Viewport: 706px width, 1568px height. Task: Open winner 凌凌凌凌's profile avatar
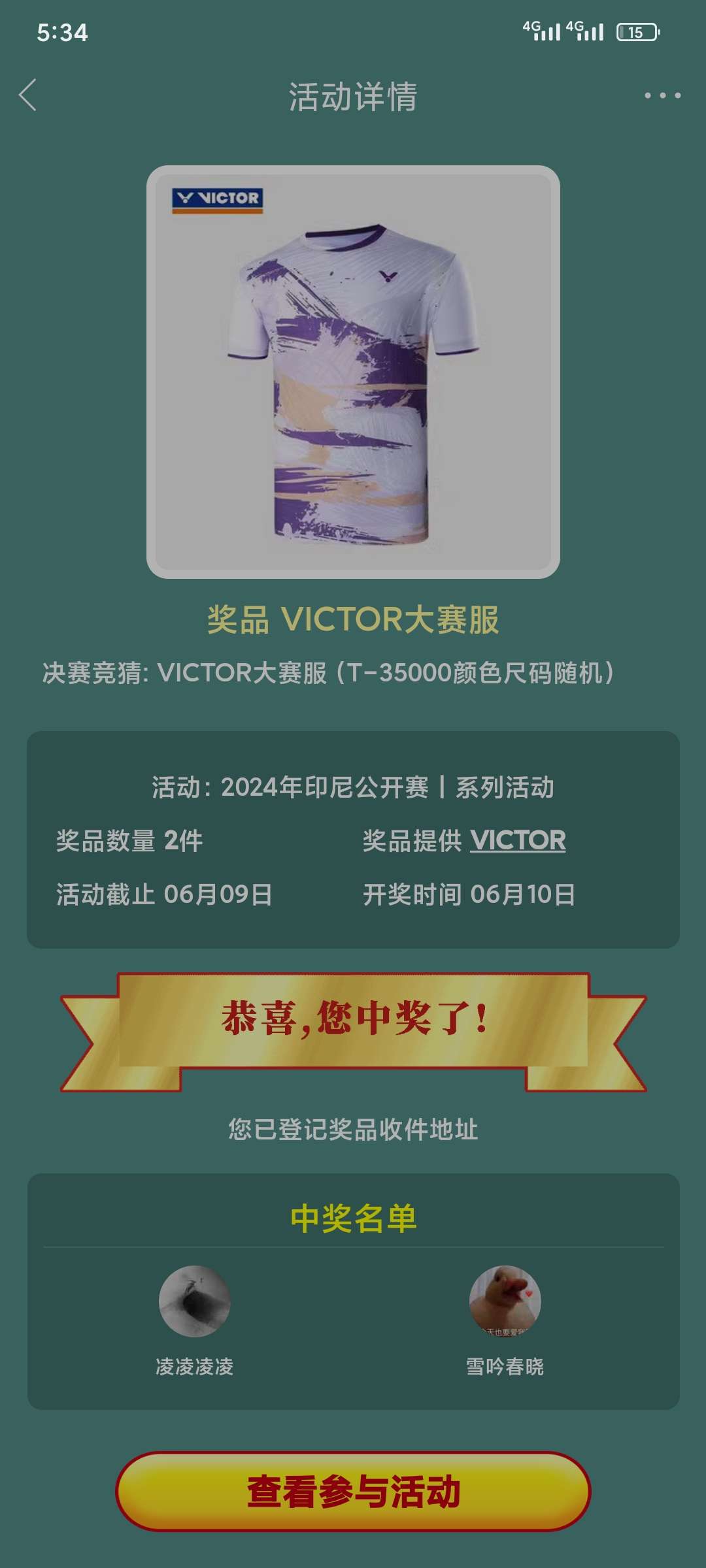[194, 1301]
